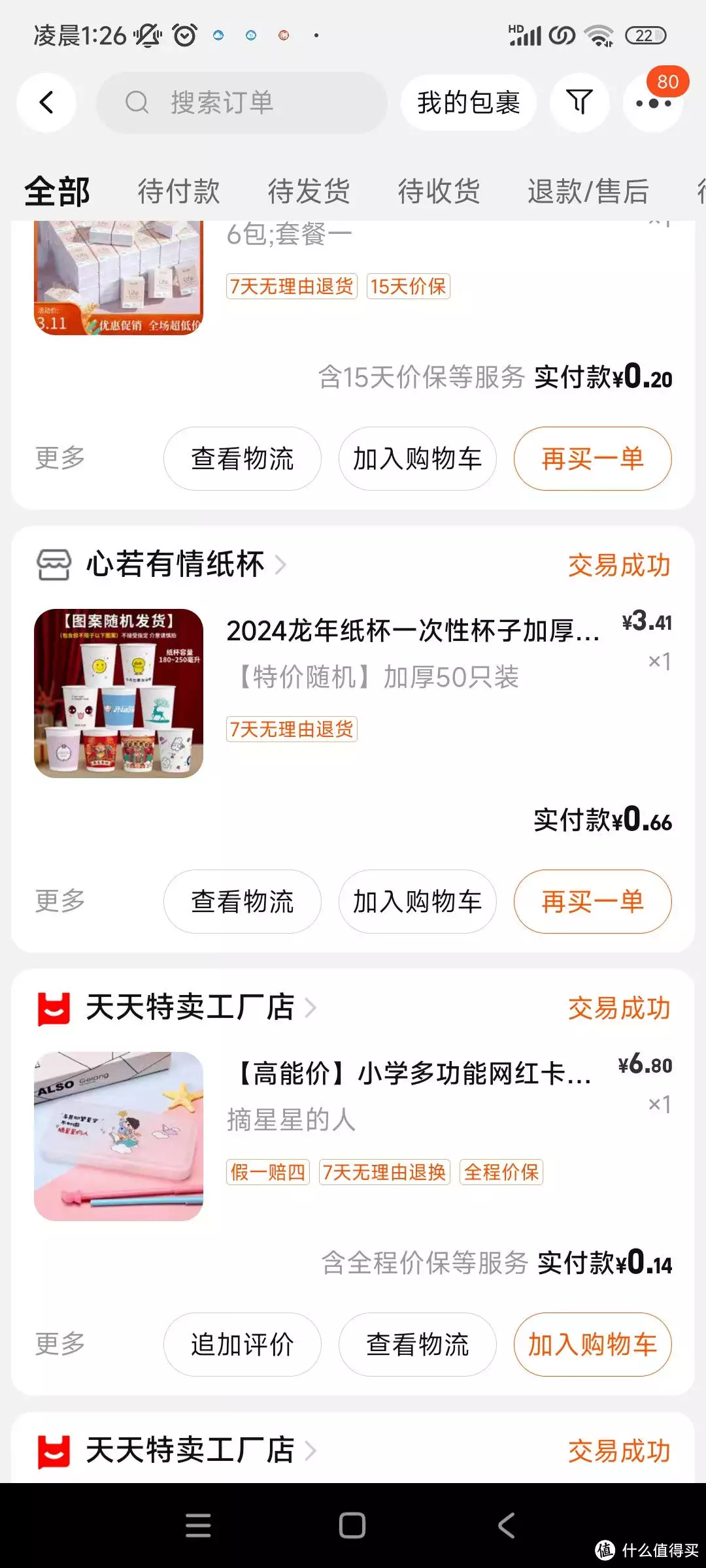
Task: Switch to the 退款/售后 tab
Action: pyautogui.click(x=588, y=191)
